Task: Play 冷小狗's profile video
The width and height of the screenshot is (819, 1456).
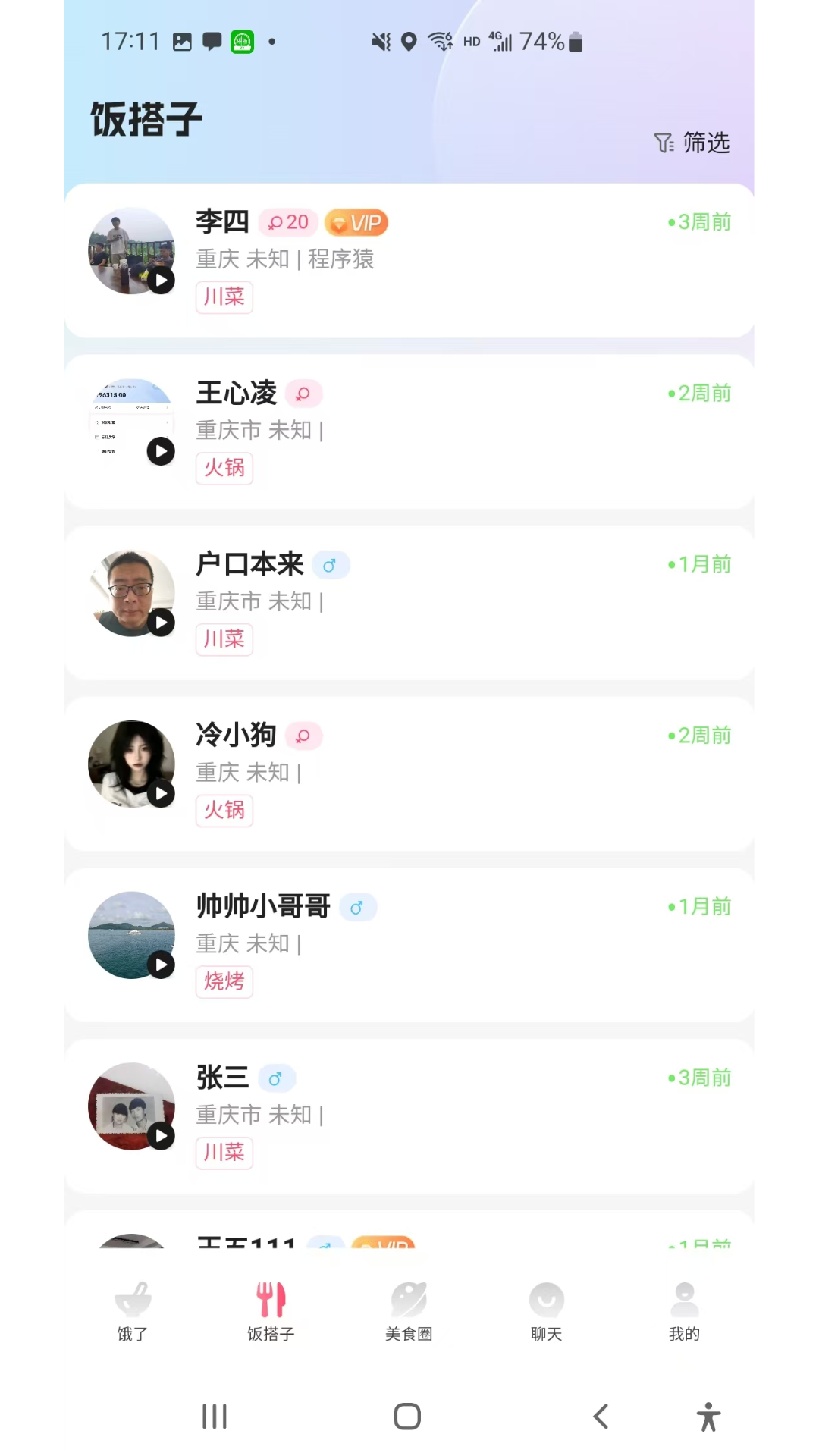Action: tap(162, 794)
